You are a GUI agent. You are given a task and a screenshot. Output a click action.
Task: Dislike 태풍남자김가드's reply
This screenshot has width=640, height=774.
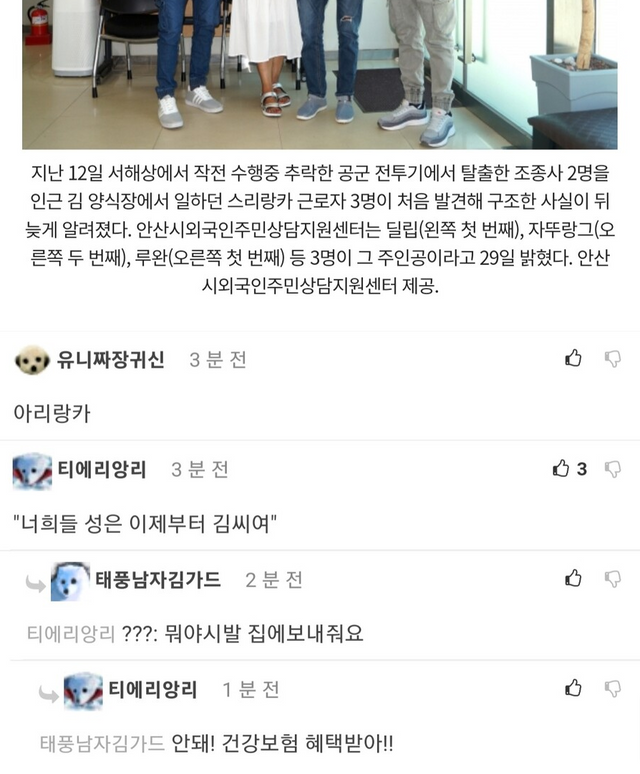point(613,578)
